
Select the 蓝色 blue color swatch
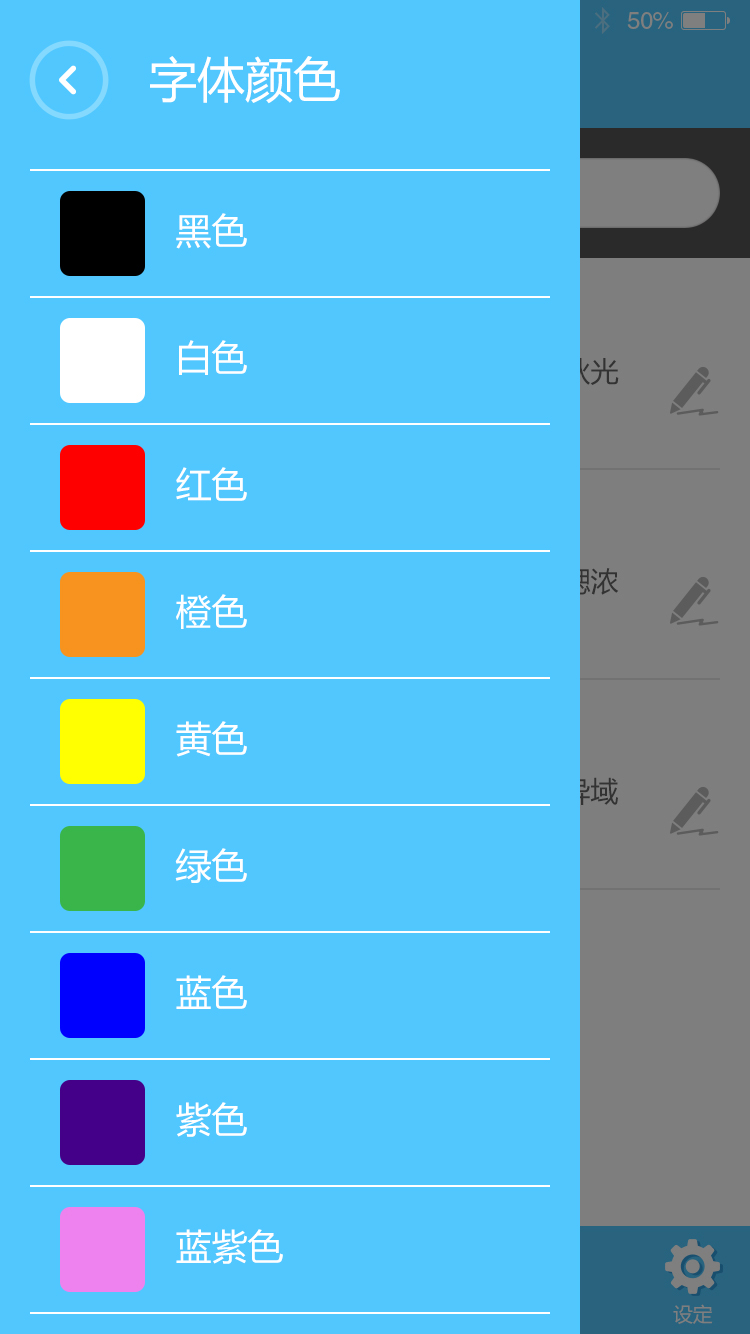[x=102, y=995]
